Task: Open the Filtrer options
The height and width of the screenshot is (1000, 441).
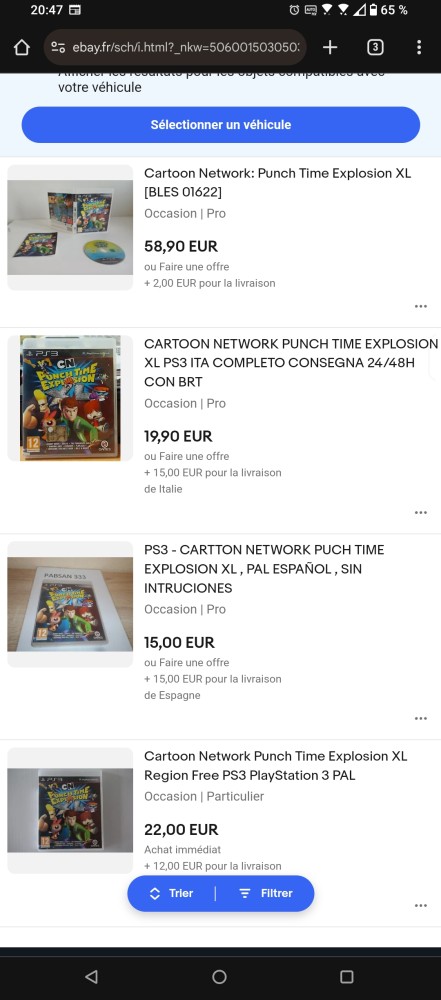Action: (265, 893)
